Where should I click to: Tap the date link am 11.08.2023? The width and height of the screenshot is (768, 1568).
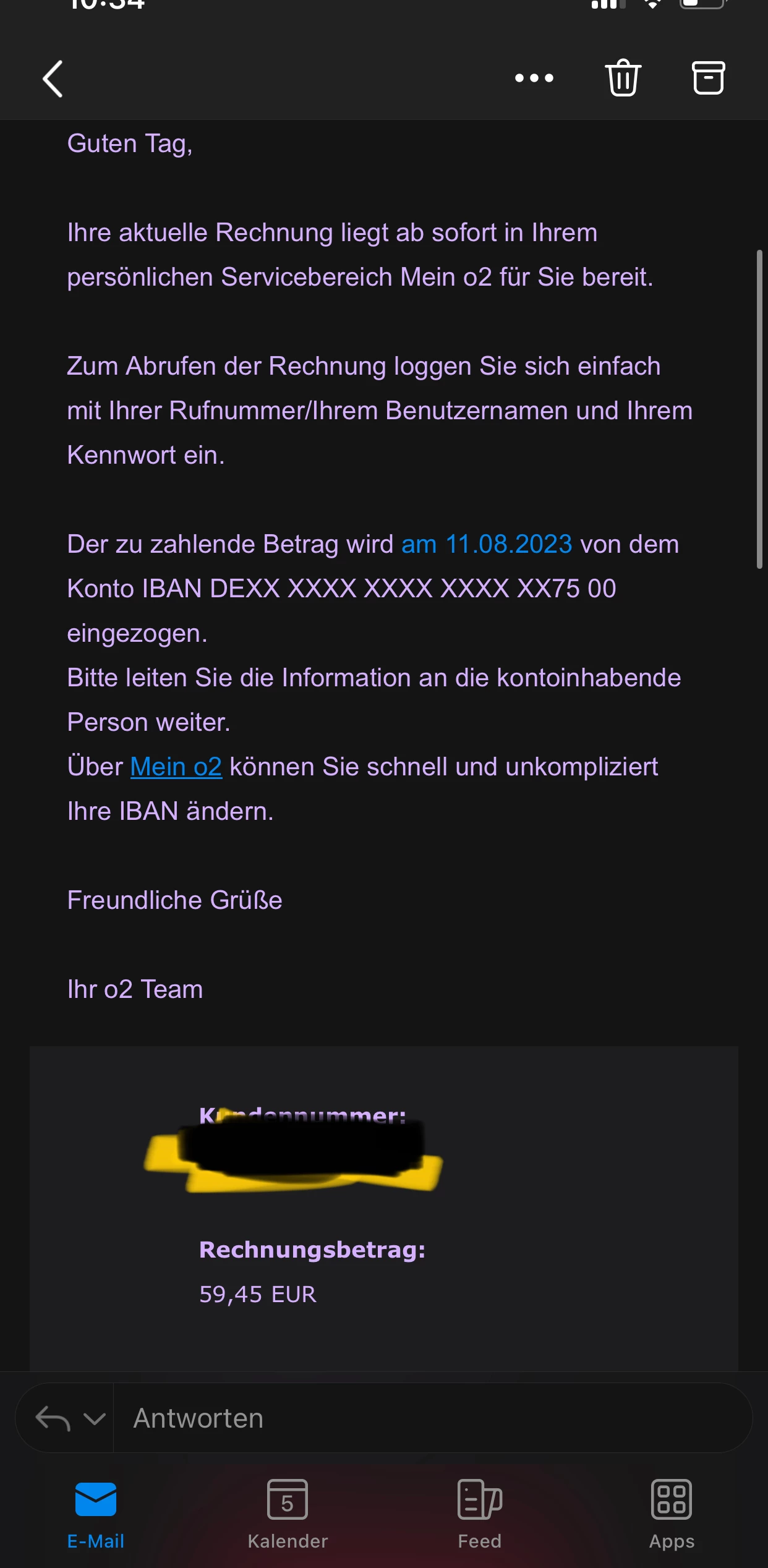[x=487, y=544]
